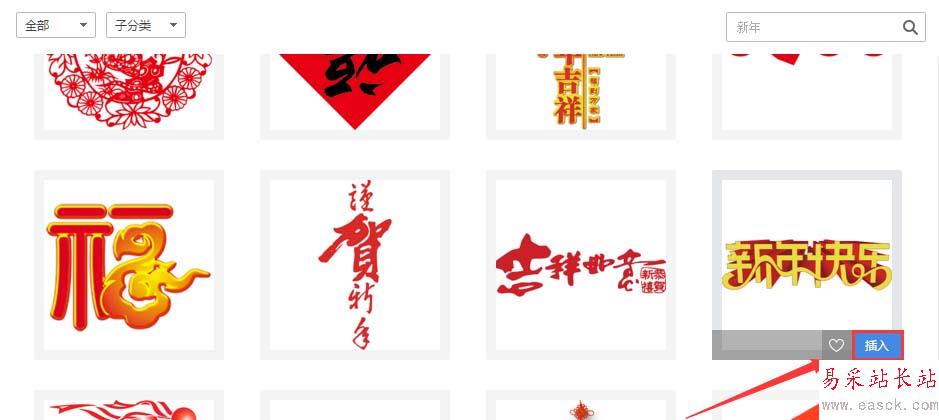This screenshot has height=420, width=939.
Task: Choose the 吉祥如意 red calligraphy image
Action: (581, 266)
